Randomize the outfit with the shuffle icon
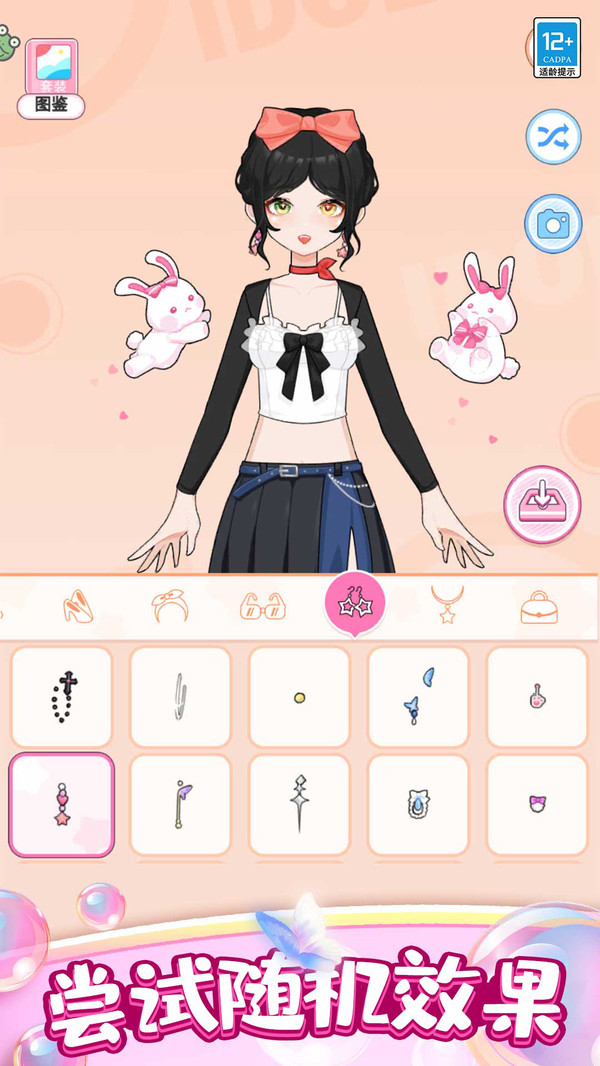Image resolution: width=600 pixels, height=1066 pixels. [x=553, y=137]
